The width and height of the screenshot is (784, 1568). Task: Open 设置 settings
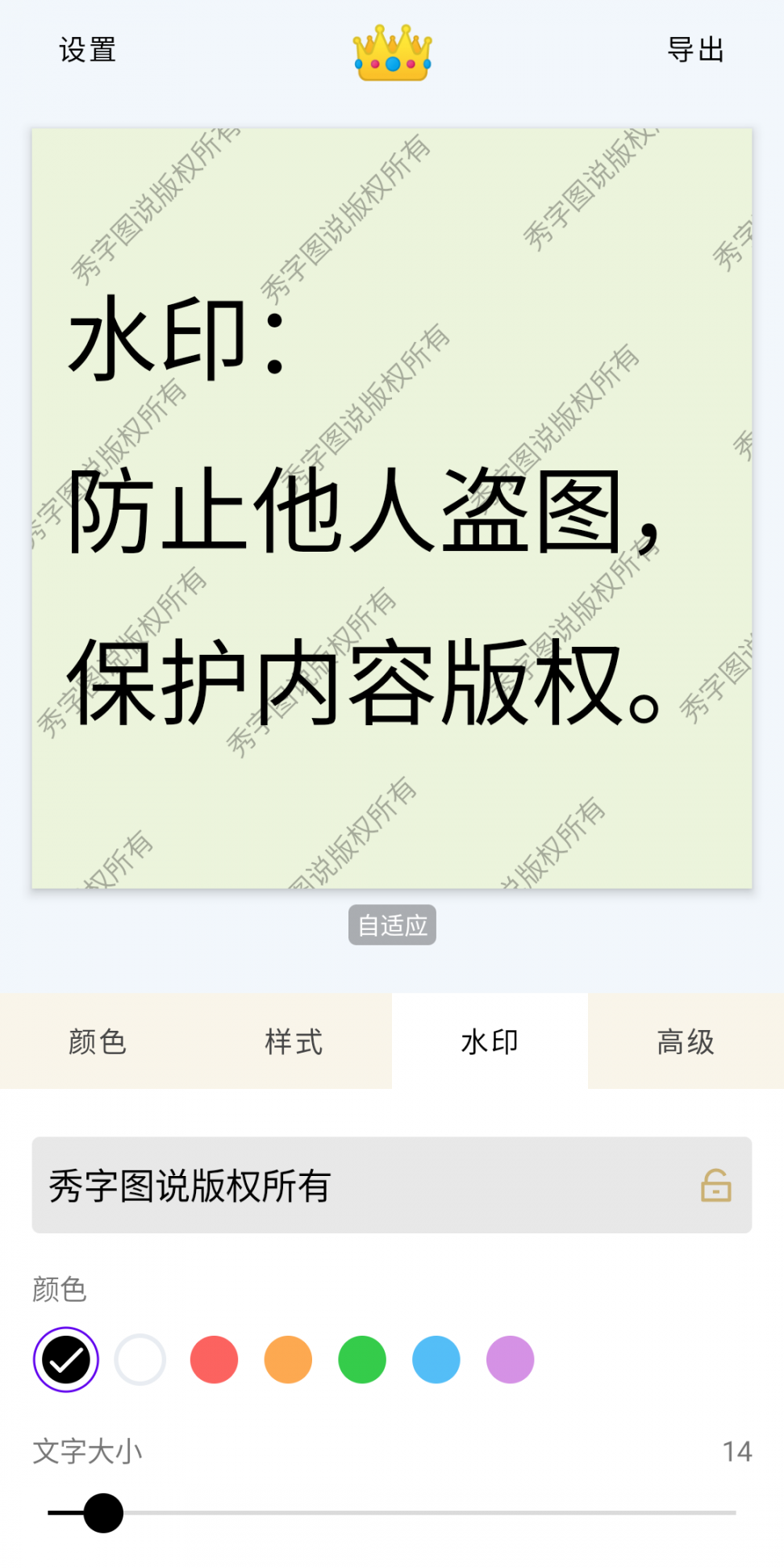[87, 50]
